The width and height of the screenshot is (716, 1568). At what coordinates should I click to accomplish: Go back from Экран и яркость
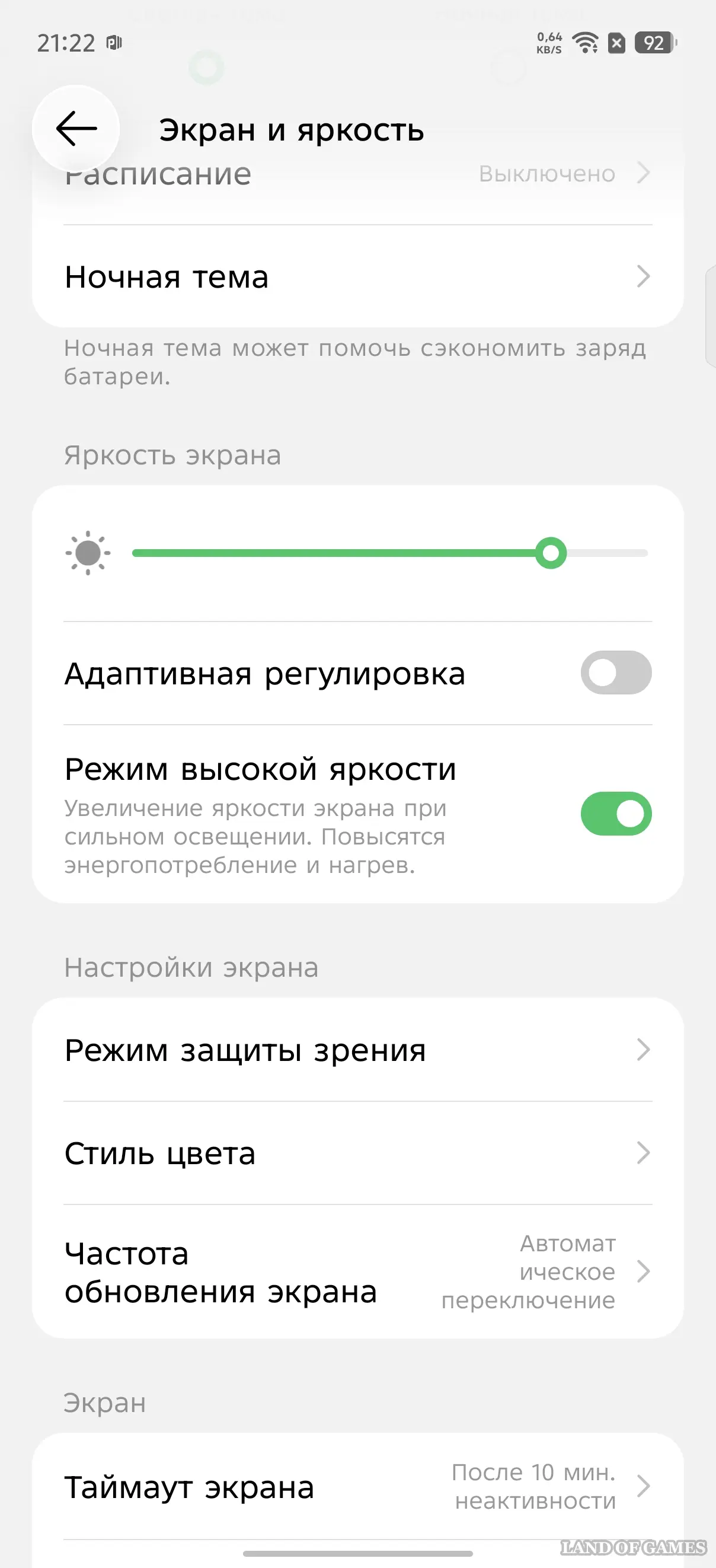(76, 129)
